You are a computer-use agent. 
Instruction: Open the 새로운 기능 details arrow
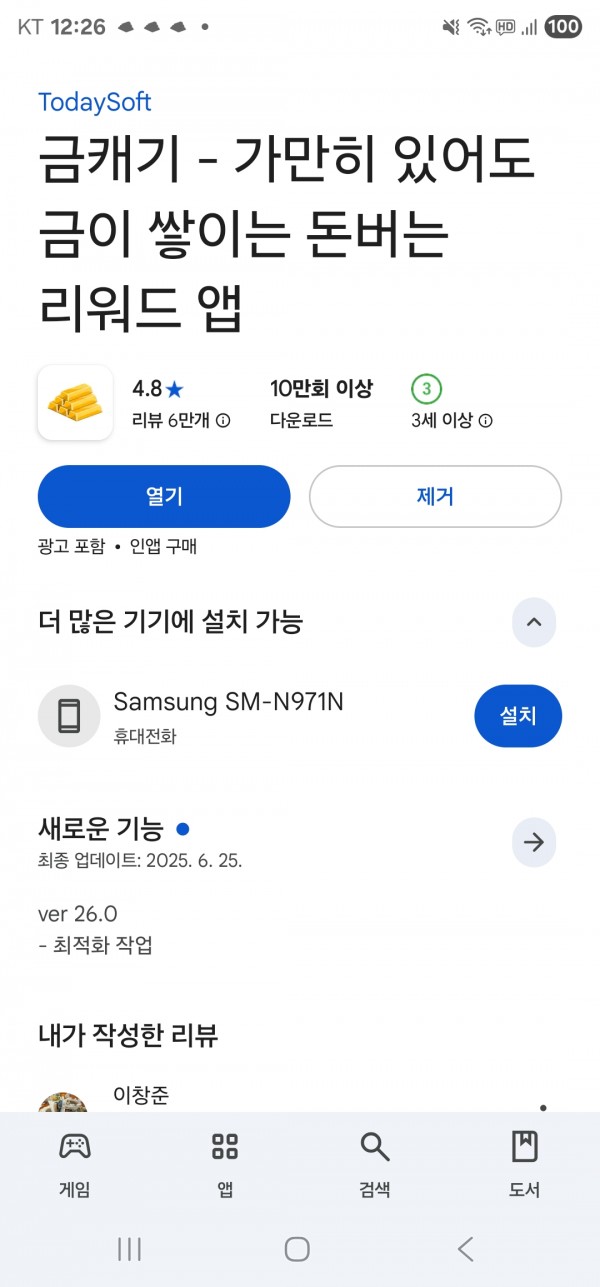point(534,843)
